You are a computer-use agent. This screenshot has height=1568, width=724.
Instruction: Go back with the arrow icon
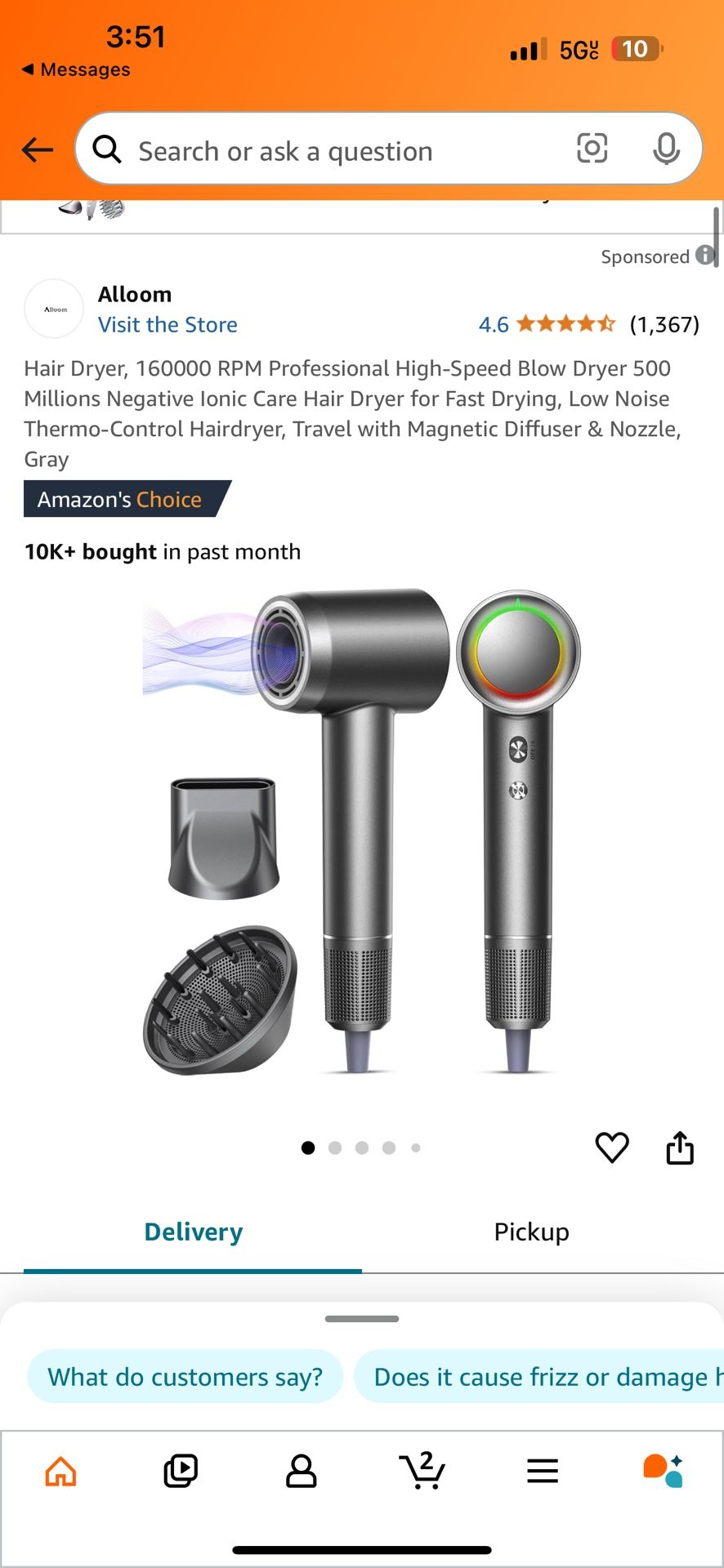coord(37,149)
